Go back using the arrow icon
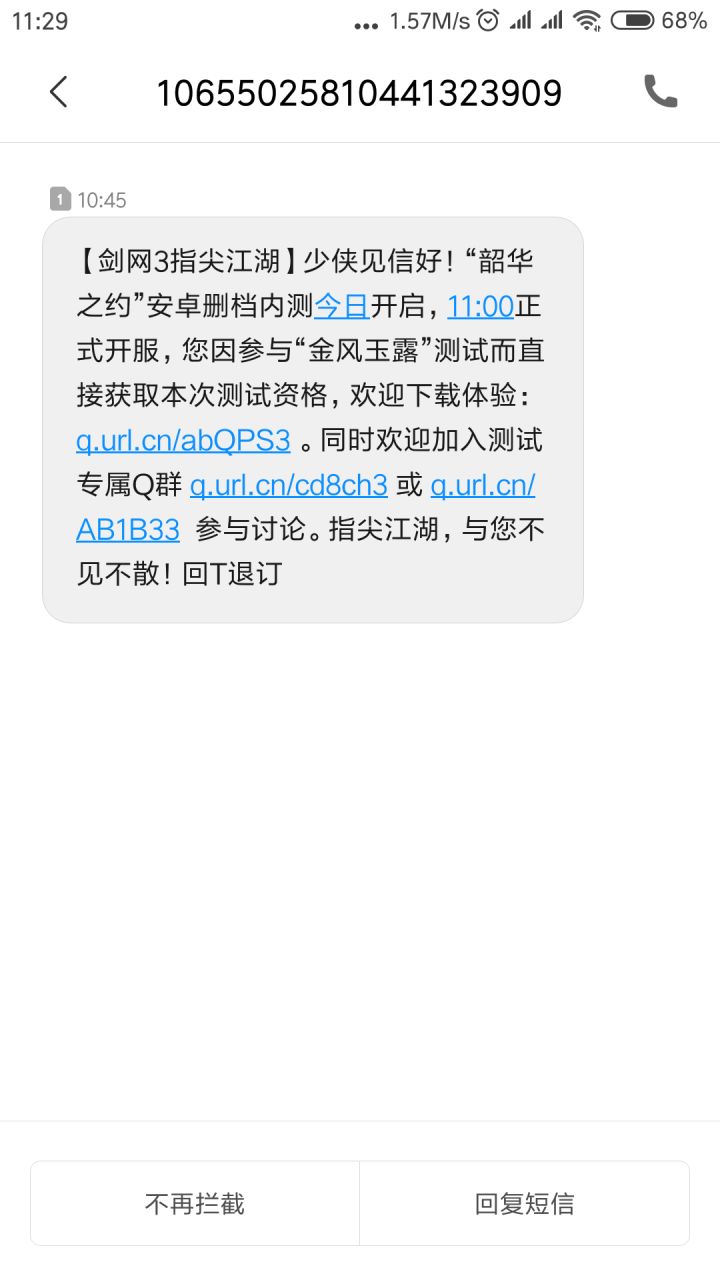Screen dimensions: 720x1280 [x=58, y=92]
